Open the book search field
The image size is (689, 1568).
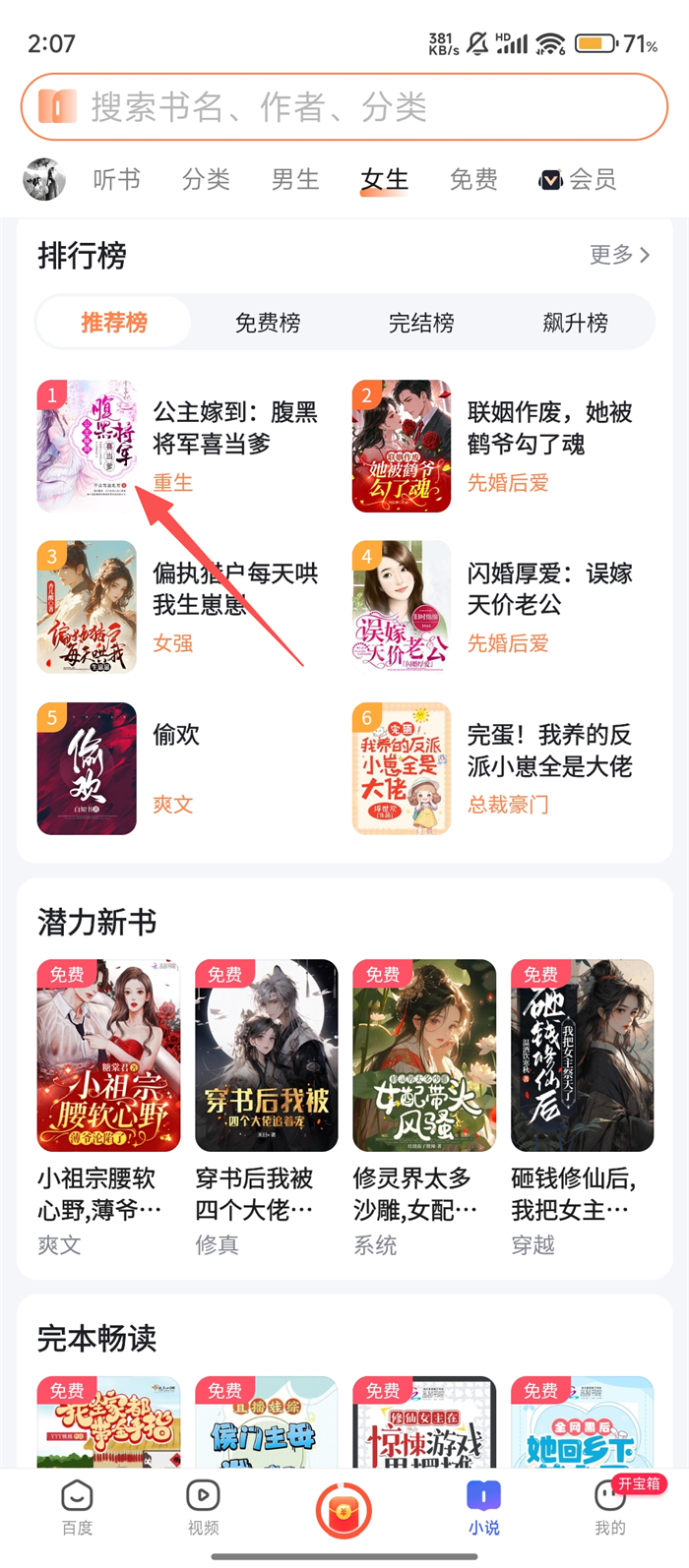(x=344, y=107)
